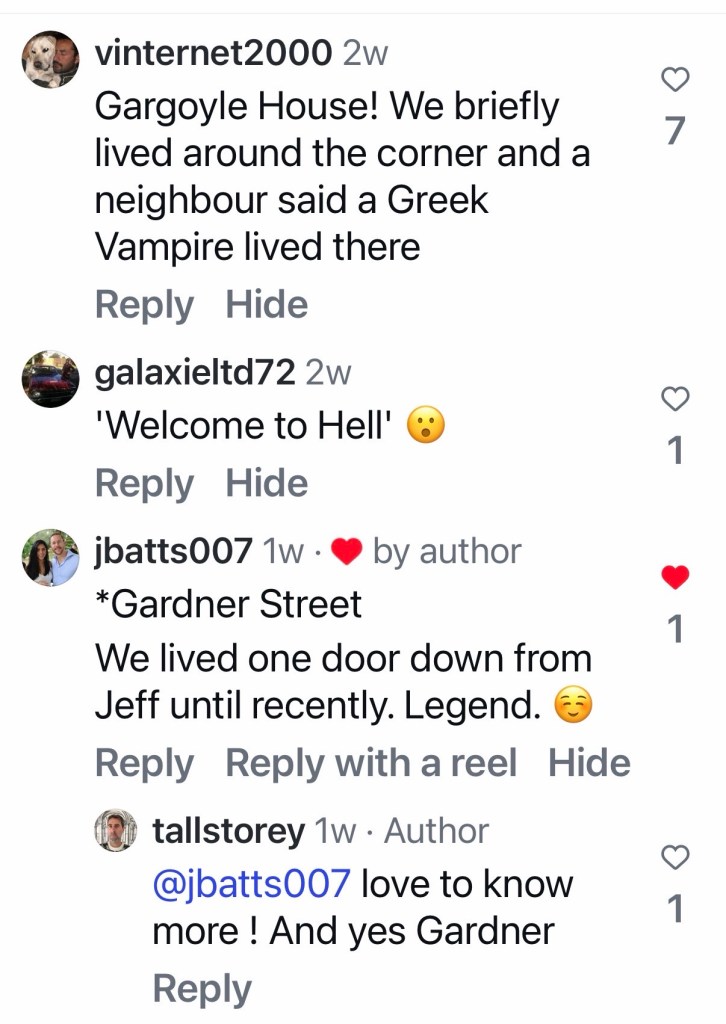Like tallstorey's reply to jbatts007
726x1024 pixels.
click(677, 856)
